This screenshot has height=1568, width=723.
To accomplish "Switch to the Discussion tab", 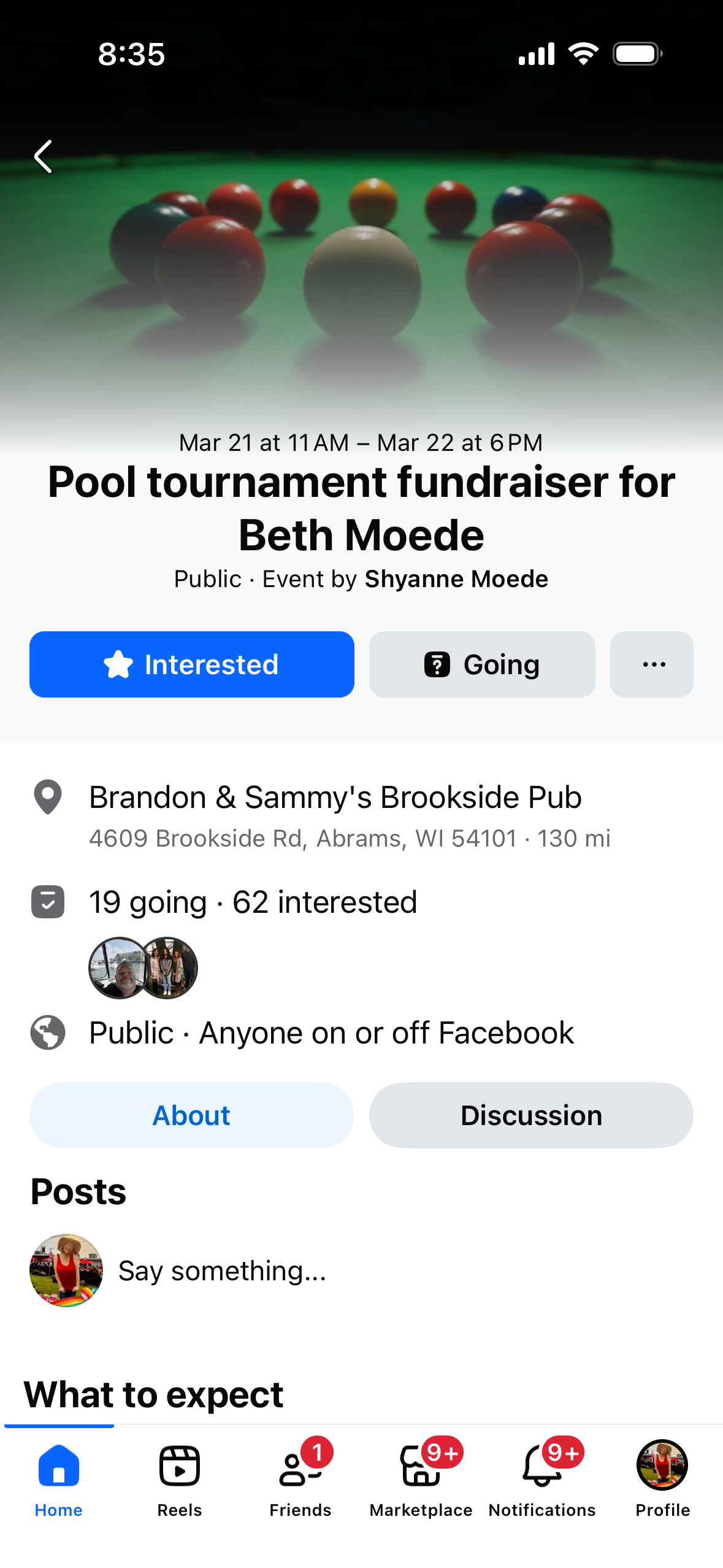I will [x=531, y=1115].
